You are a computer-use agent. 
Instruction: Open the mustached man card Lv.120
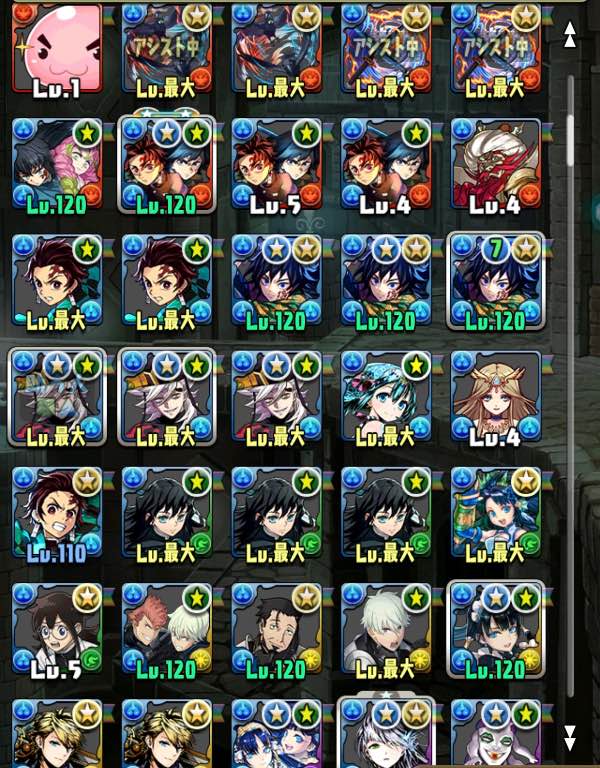tap(277, 629)
